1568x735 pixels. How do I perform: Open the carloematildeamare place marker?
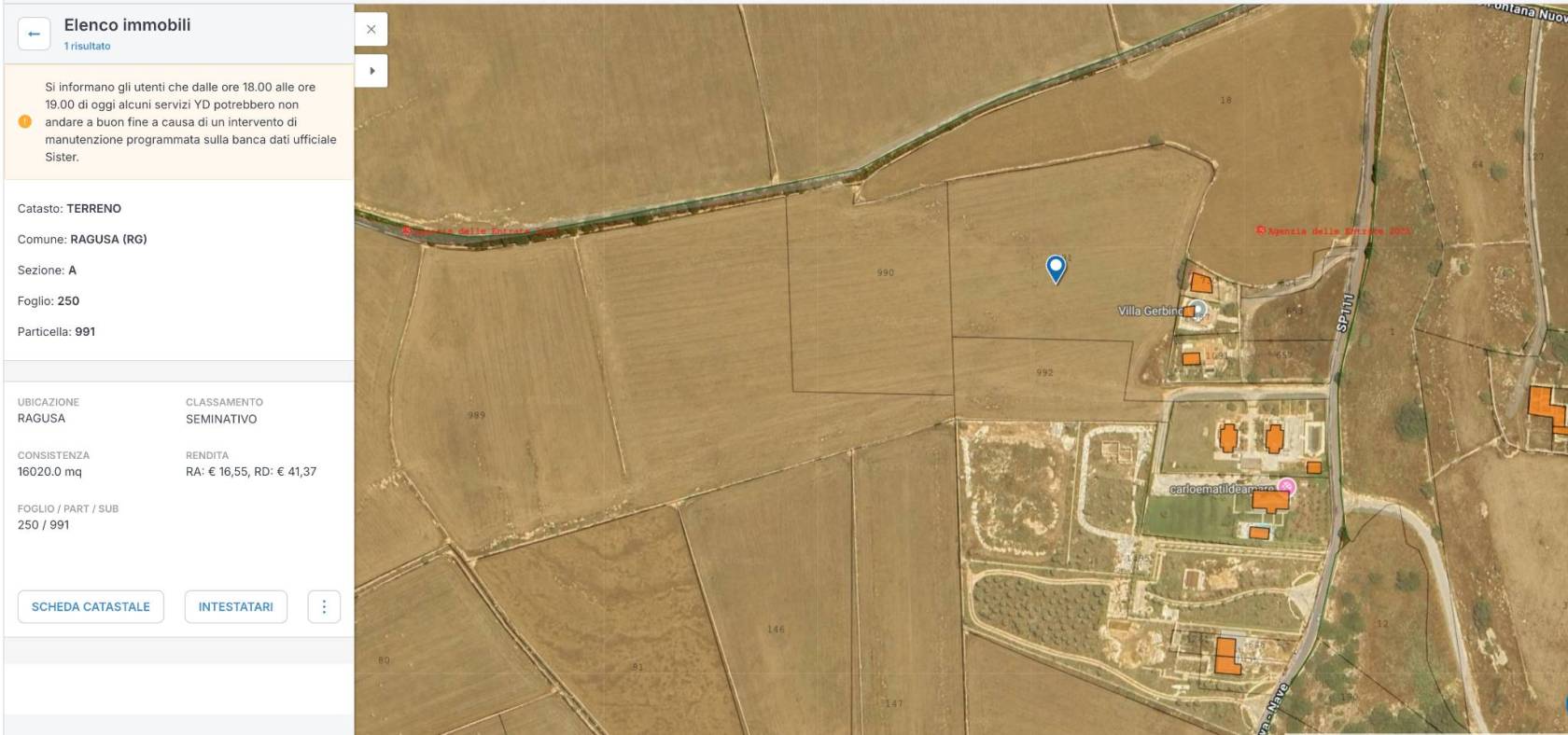point(1287,487)
